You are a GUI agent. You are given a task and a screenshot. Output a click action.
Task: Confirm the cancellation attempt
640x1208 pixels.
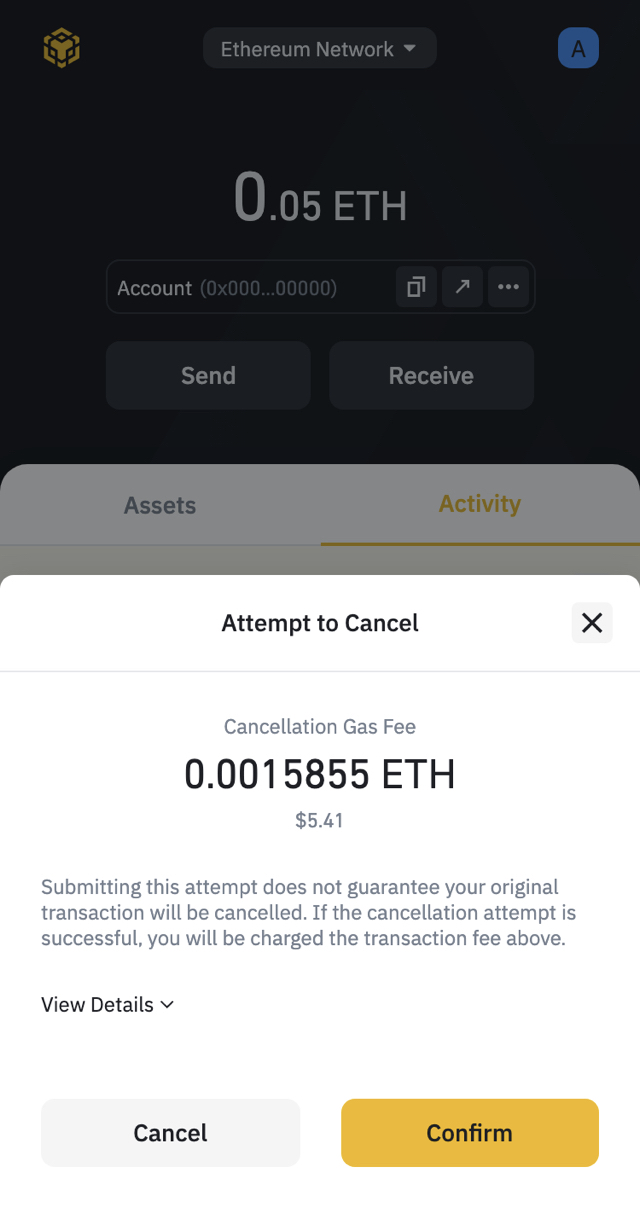[x=470, y=1133]
